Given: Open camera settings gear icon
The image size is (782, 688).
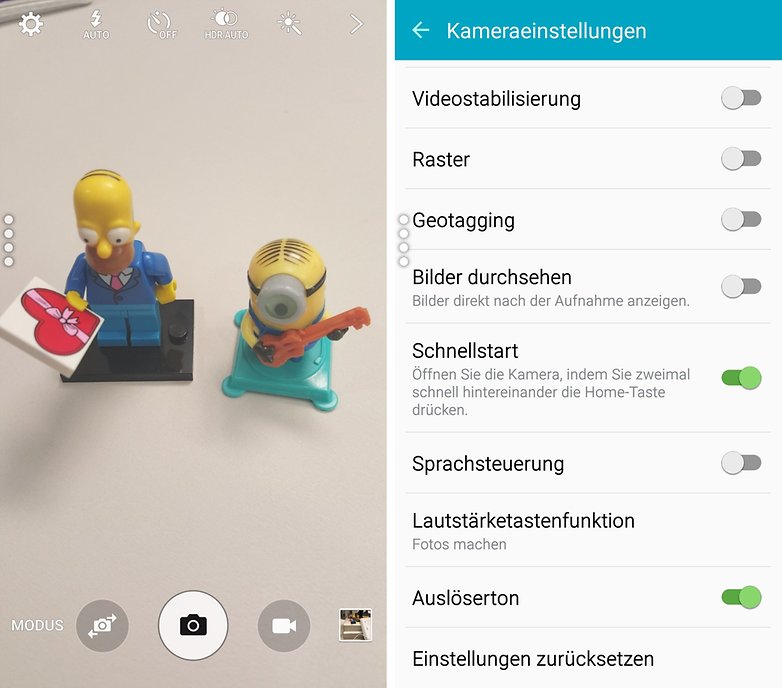Looking at the screenshot, I should [31, 24].
